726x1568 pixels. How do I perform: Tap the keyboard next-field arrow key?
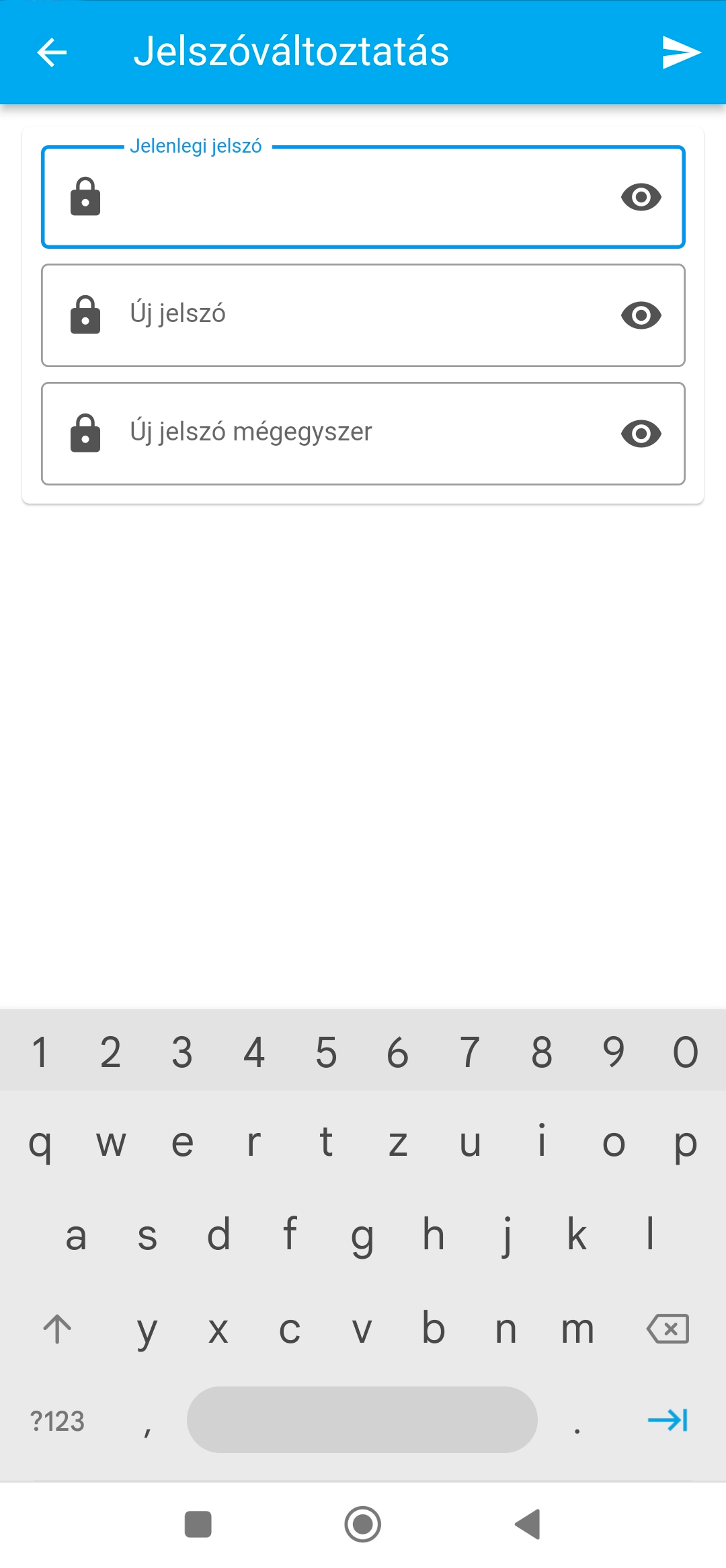click(668, 1419)
